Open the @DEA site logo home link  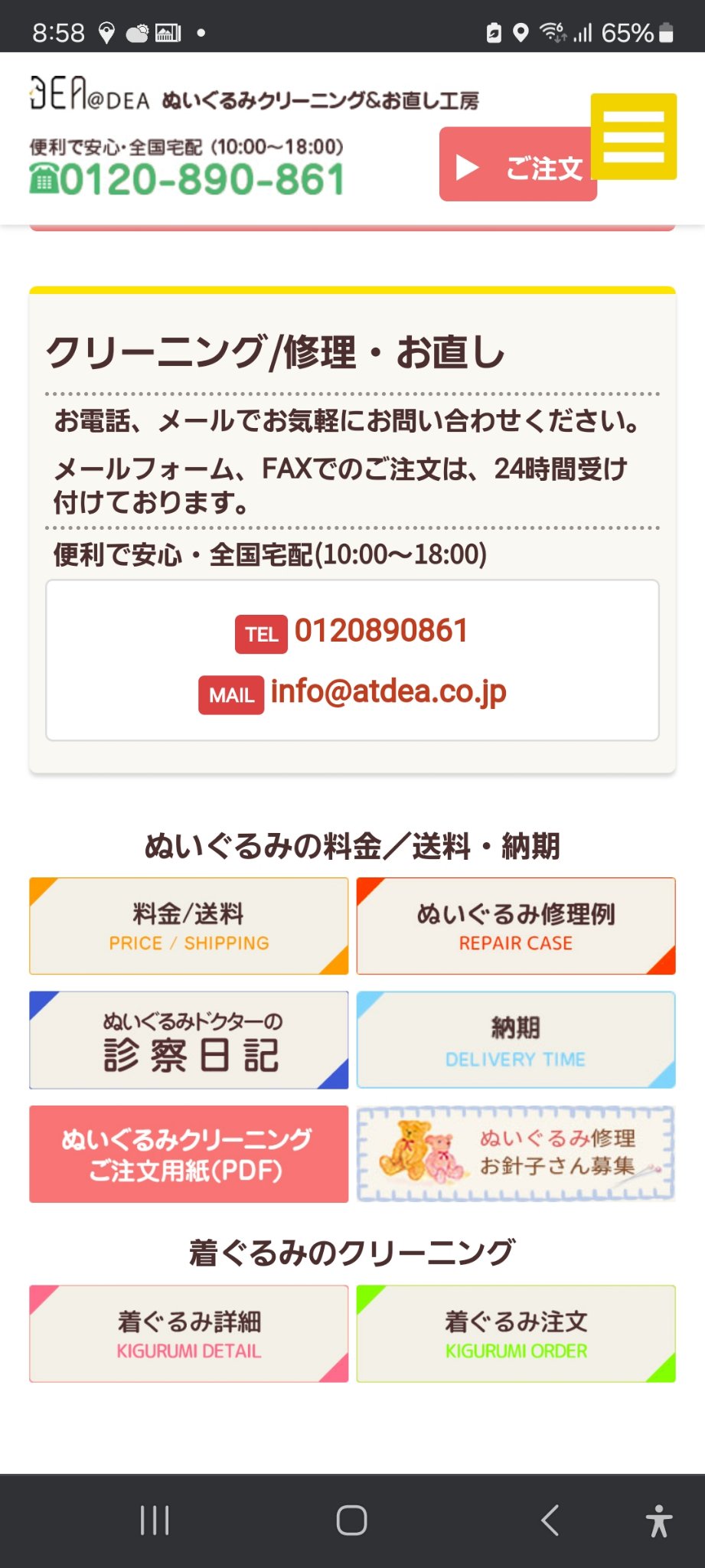(89, 95)
